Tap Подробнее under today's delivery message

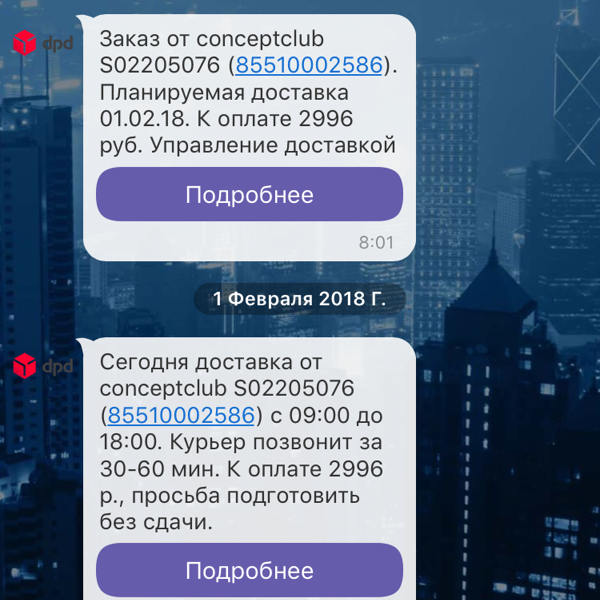coord(249,571)
